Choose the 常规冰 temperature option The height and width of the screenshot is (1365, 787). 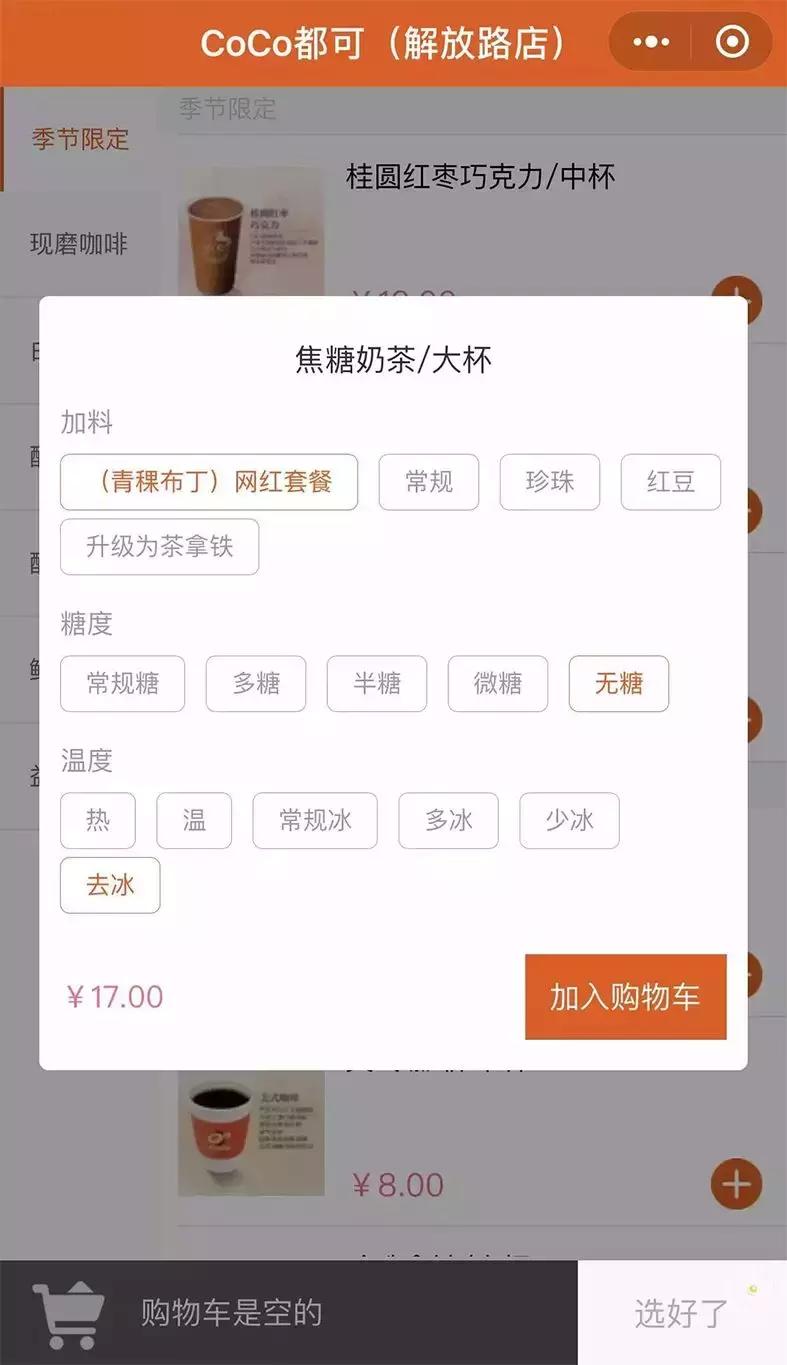tap(315, 820)
